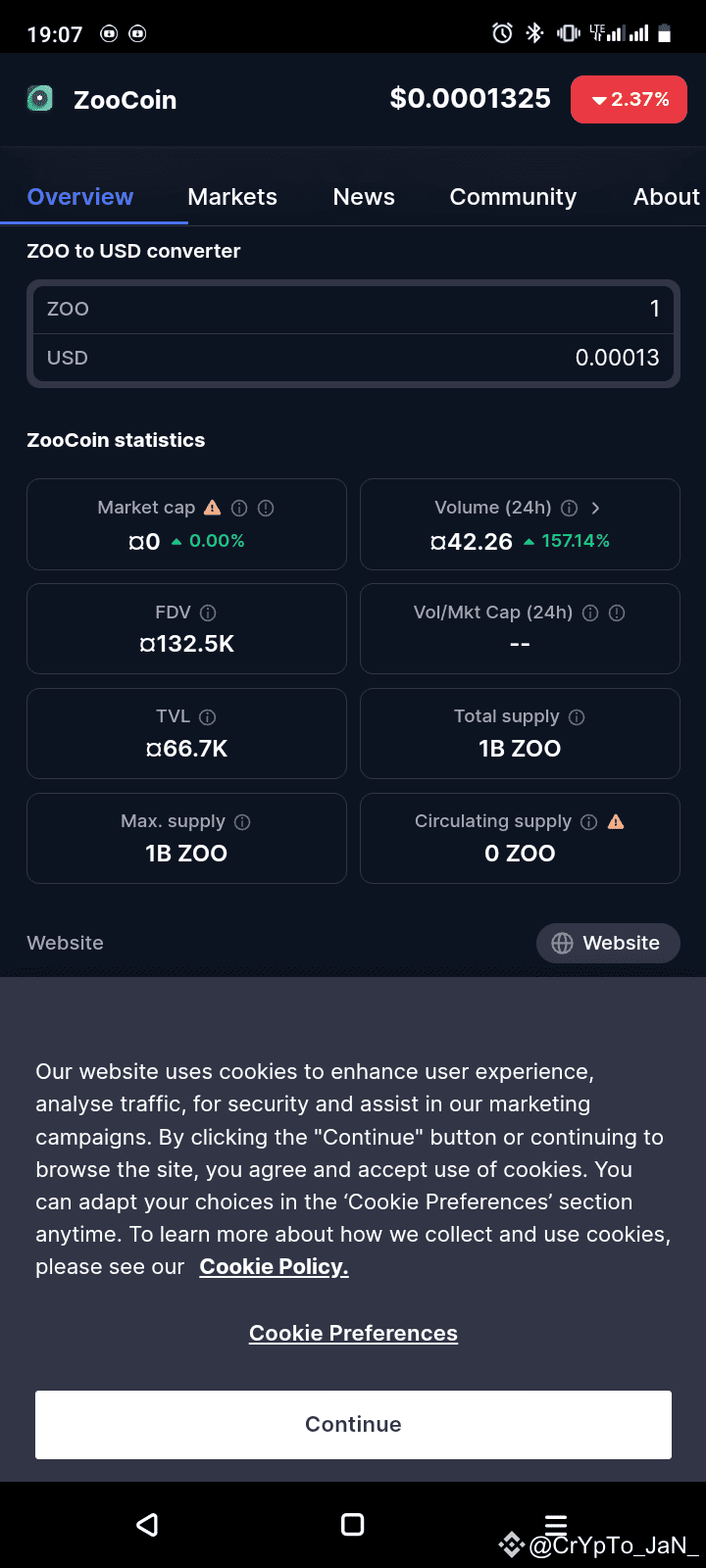Tap the price change 2.37% button

coord(629,99)
